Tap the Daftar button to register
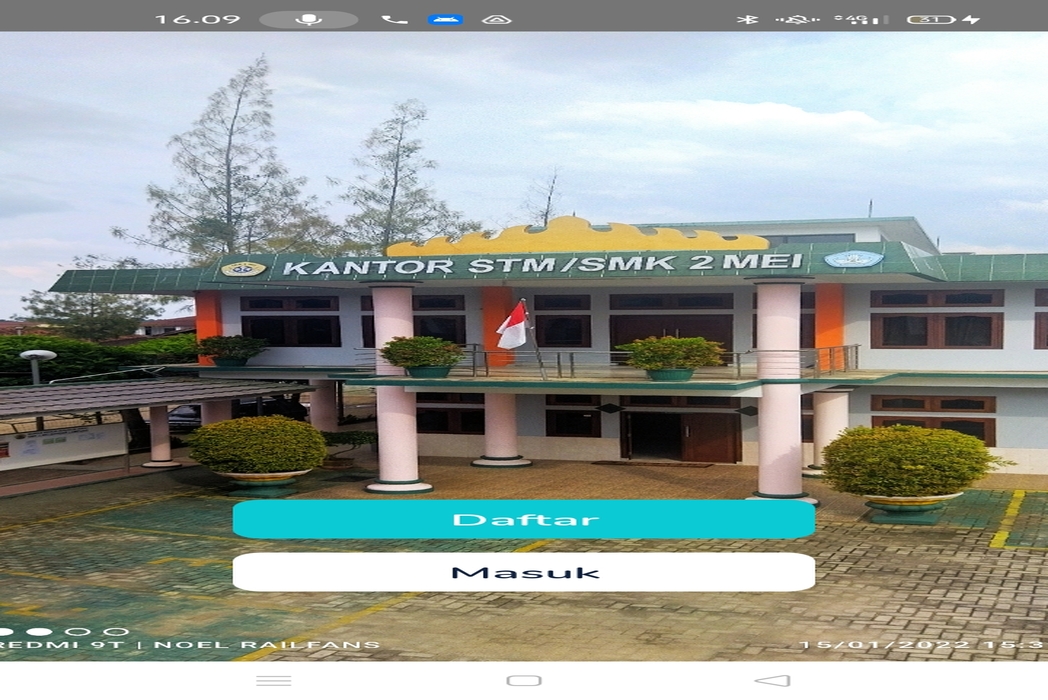The width and height of the screenshot is (1048, 700). (524, 520)
